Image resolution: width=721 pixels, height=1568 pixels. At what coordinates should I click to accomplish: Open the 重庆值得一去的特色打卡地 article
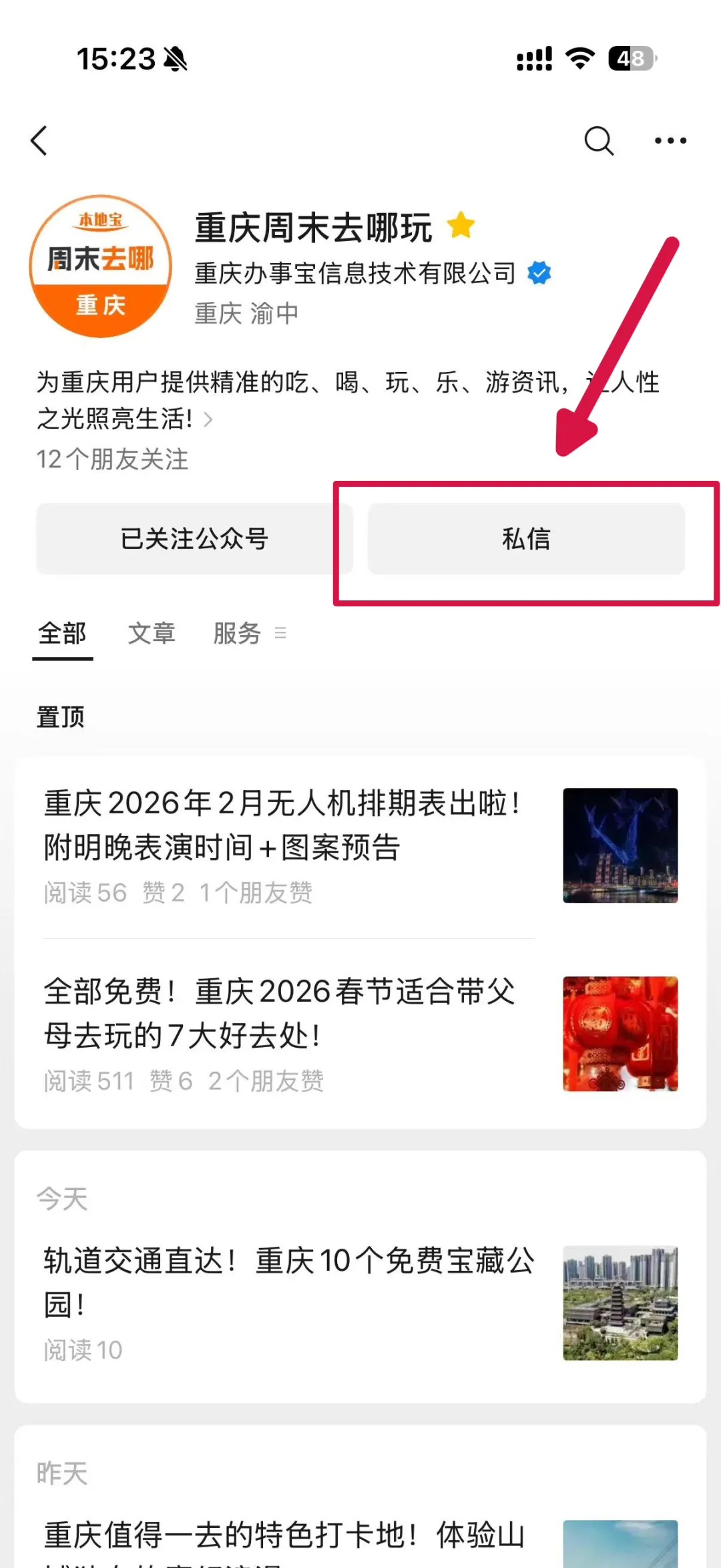point(360,1541)
